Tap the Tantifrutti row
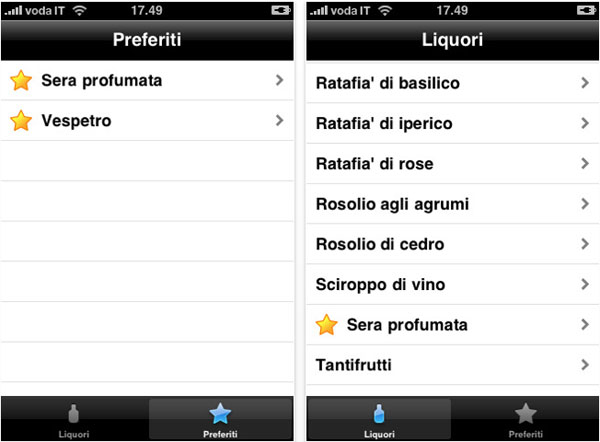This screenshot has height=442, width=600. [452, 364]
